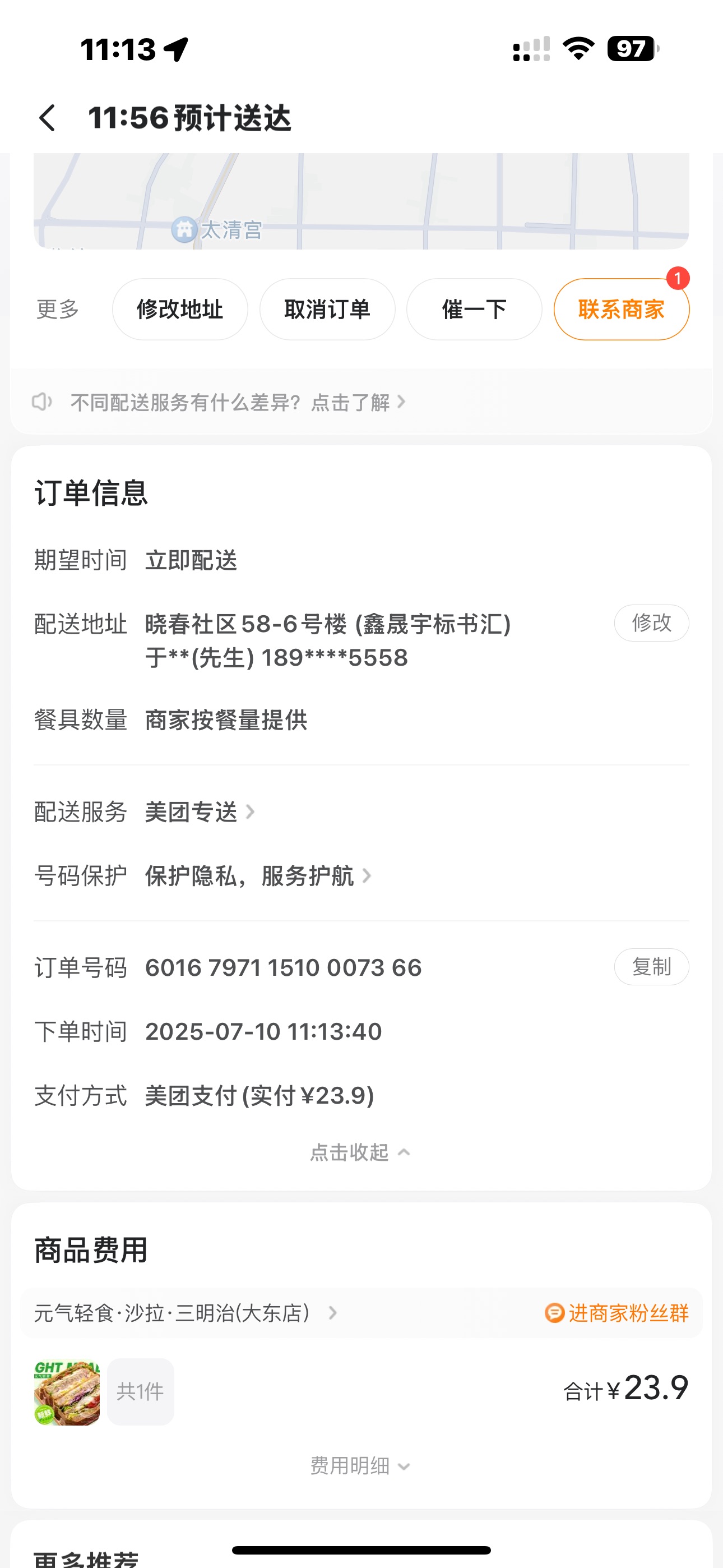Image resolution: width=723 pixels, height=1568 pixels.
Task: Tap 催一下 to urge the order
Action: click(474, 309)
